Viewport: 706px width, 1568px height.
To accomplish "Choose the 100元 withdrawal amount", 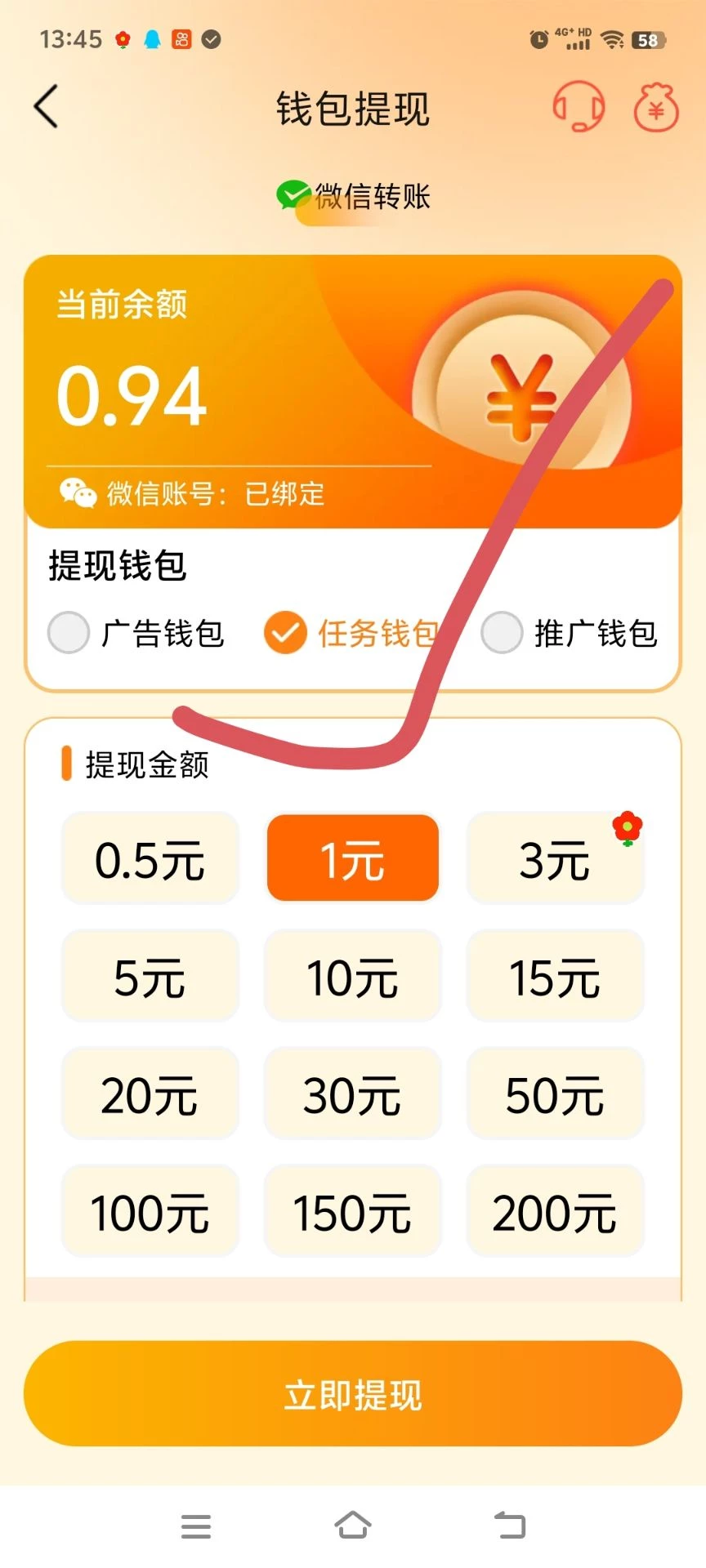I will click(x=150, y=1211).
